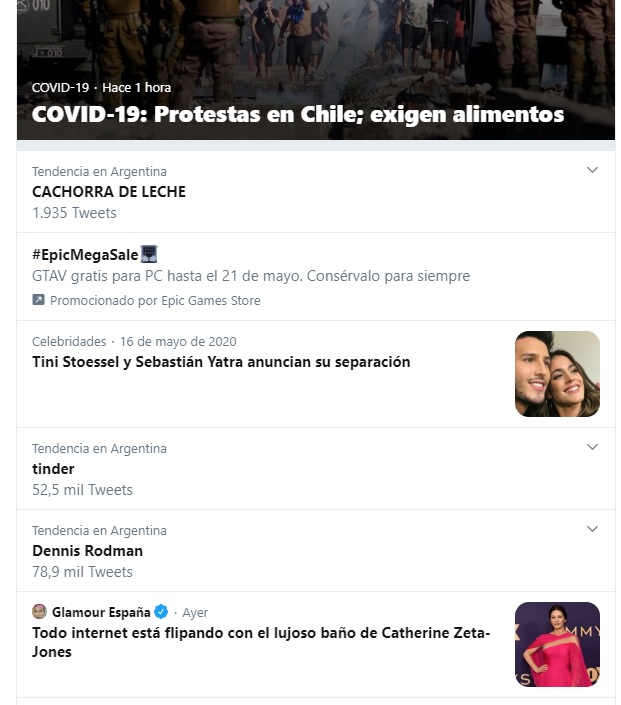The height and width of the screenshot is (705, 621).
Task: Open the COVID-19 Chile protests story
Action: (x=298, y=114)
